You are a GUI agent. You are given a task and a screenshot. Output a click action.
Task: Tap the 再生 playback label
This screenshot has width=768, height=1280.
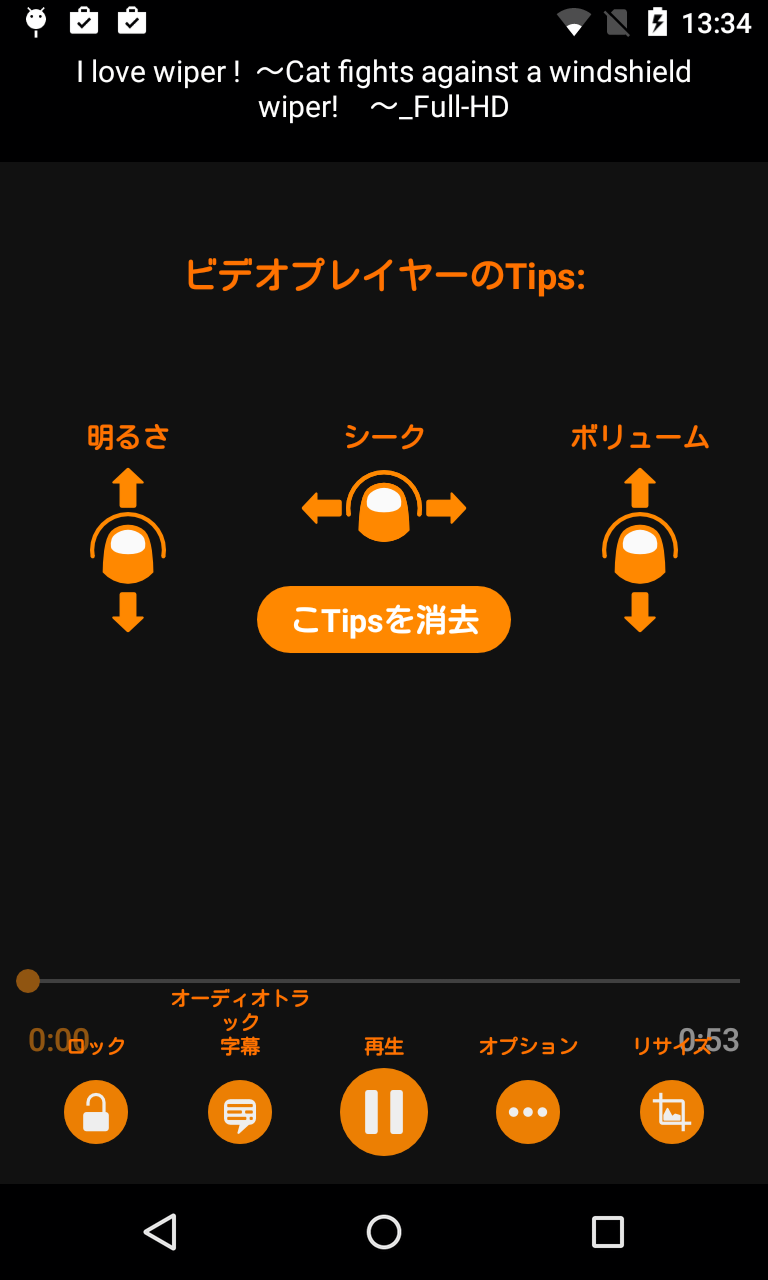pyautogui.click(x=384, y=1046)
